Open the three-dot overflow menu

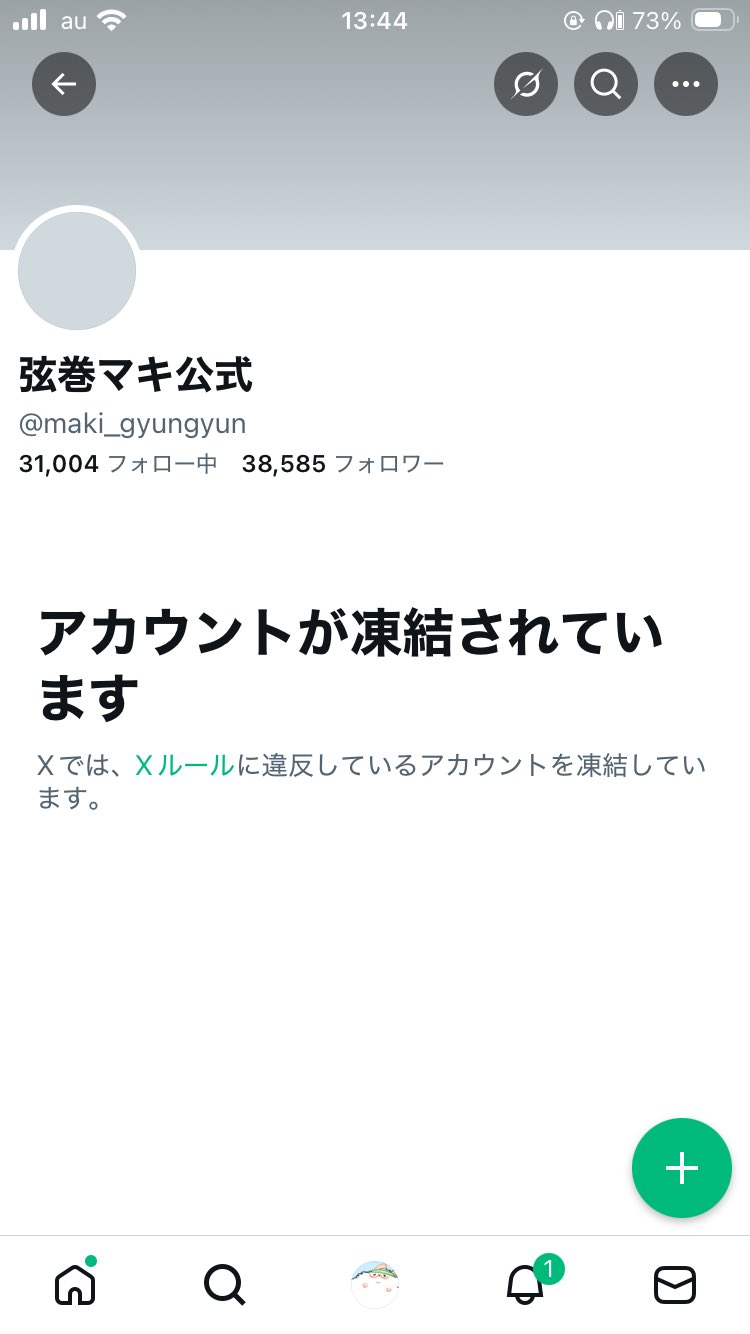[x=686, y=85]
